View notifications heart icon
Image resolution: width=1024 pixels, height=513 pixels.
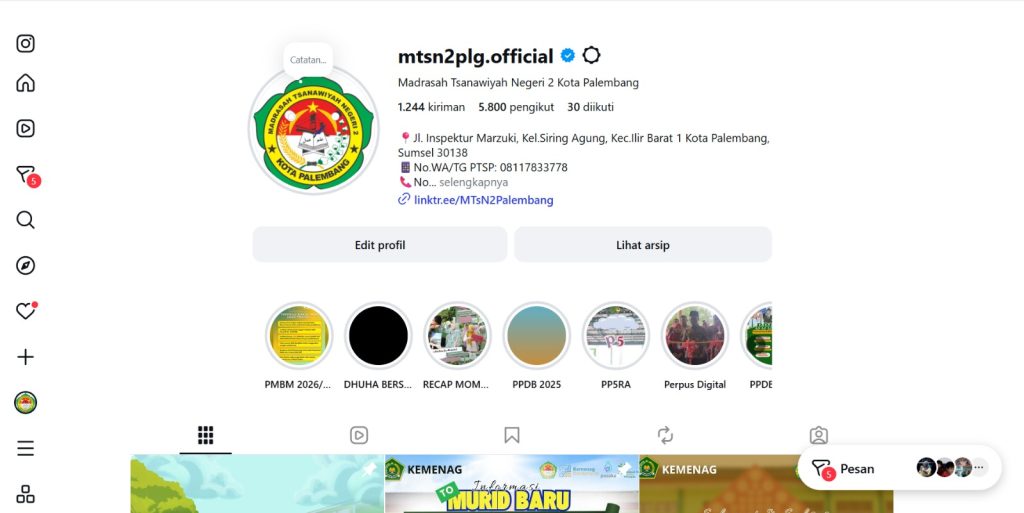pos(25,311)
